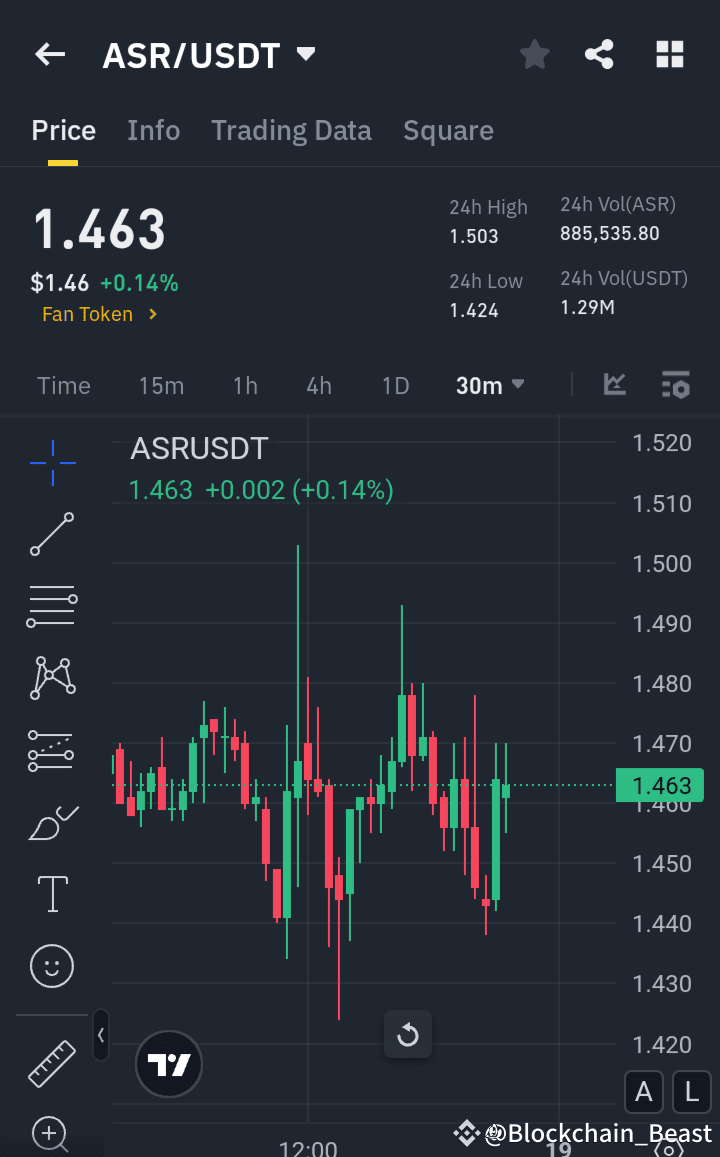Toggle log scale with the L button
The width and height of the screenshot is (720, 1157).
click(692, 1092)
